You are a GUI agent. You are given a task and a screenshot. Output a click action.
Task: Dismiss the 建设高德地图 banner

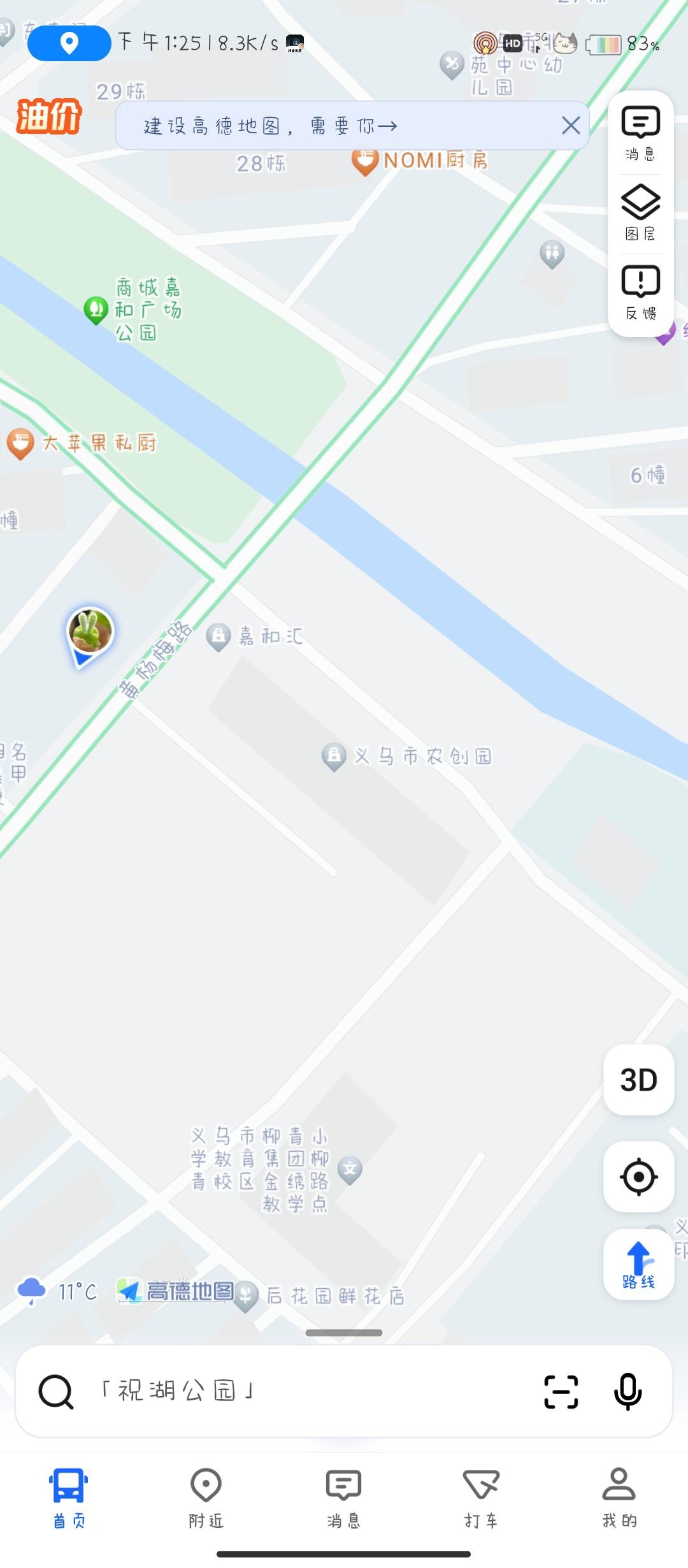(571, 126)
